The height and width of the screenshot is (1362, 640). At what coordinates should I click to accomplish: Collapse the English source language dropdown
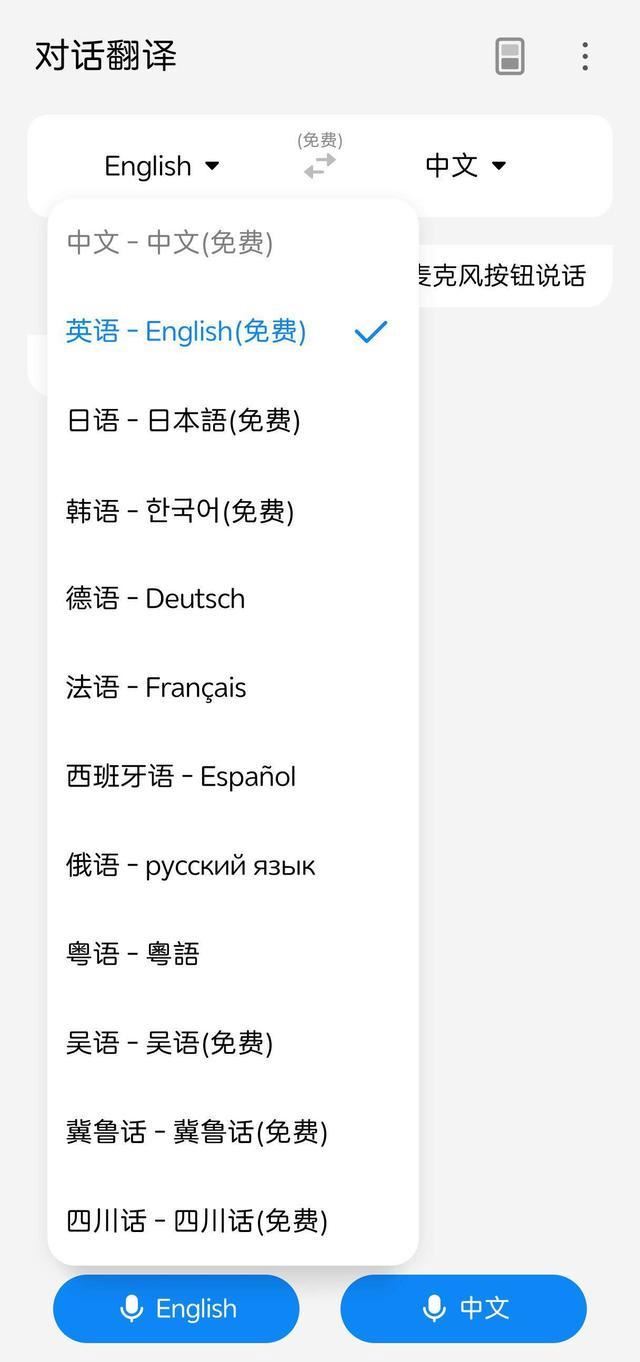pos(162,166)
